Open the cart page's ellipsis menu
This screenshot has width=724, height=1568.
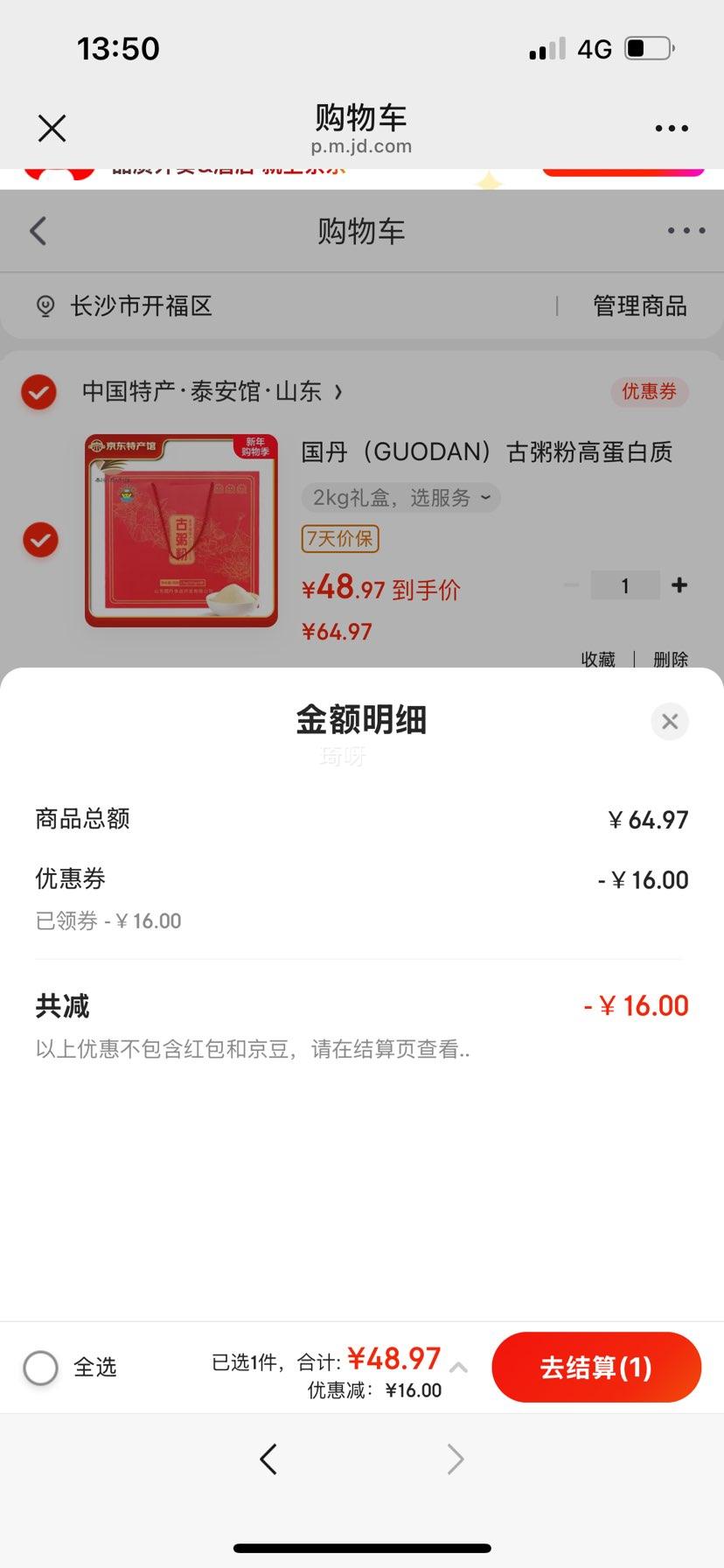[x=685, y=230]
